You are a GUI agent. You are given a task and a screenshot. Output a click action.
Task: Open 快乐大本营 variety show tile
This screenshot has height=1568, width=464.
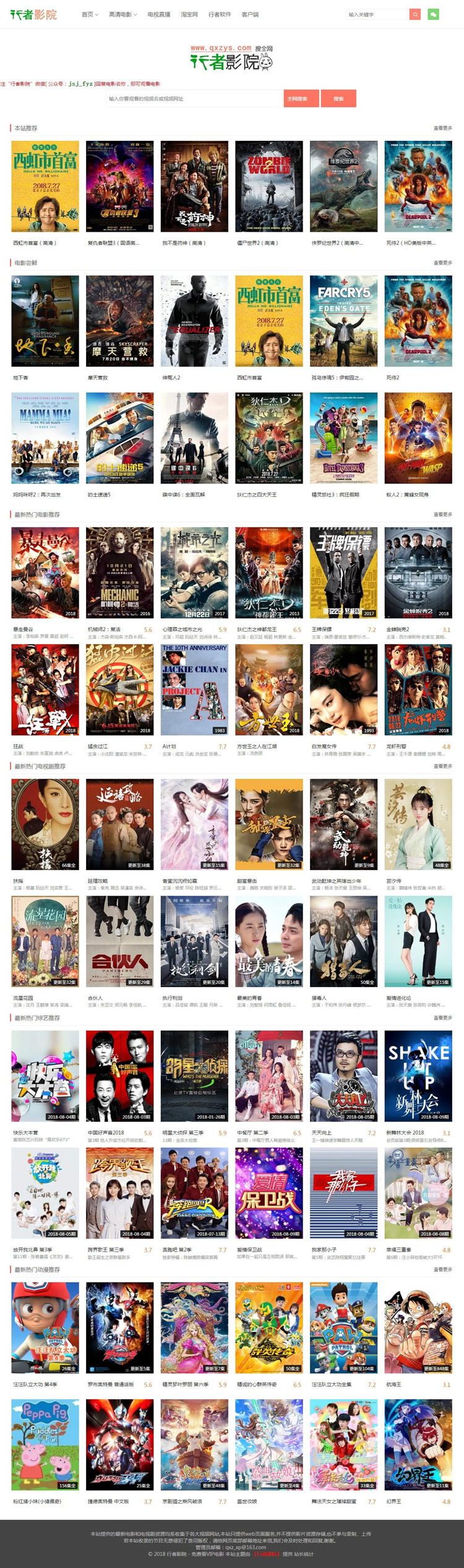45,1076
